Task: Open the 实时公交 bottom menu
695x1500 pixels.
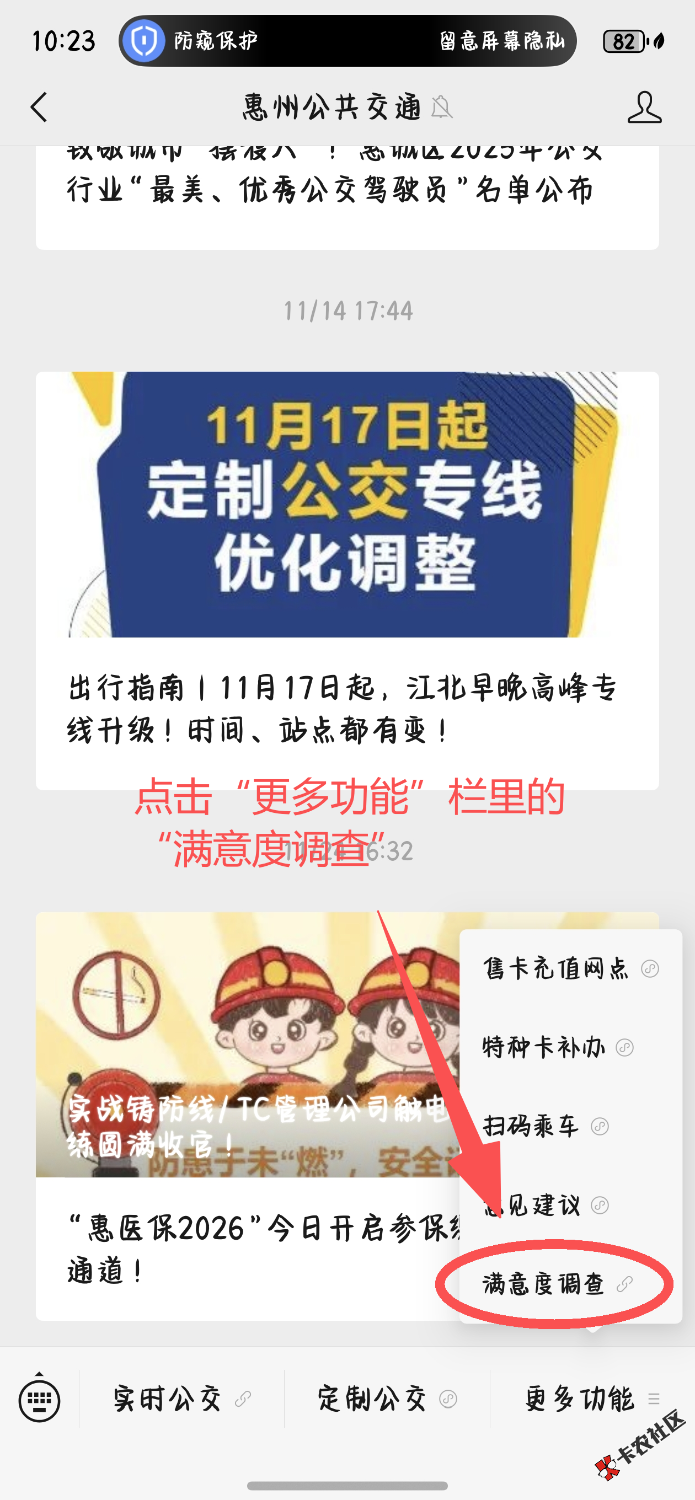Action: point(182,1398)
